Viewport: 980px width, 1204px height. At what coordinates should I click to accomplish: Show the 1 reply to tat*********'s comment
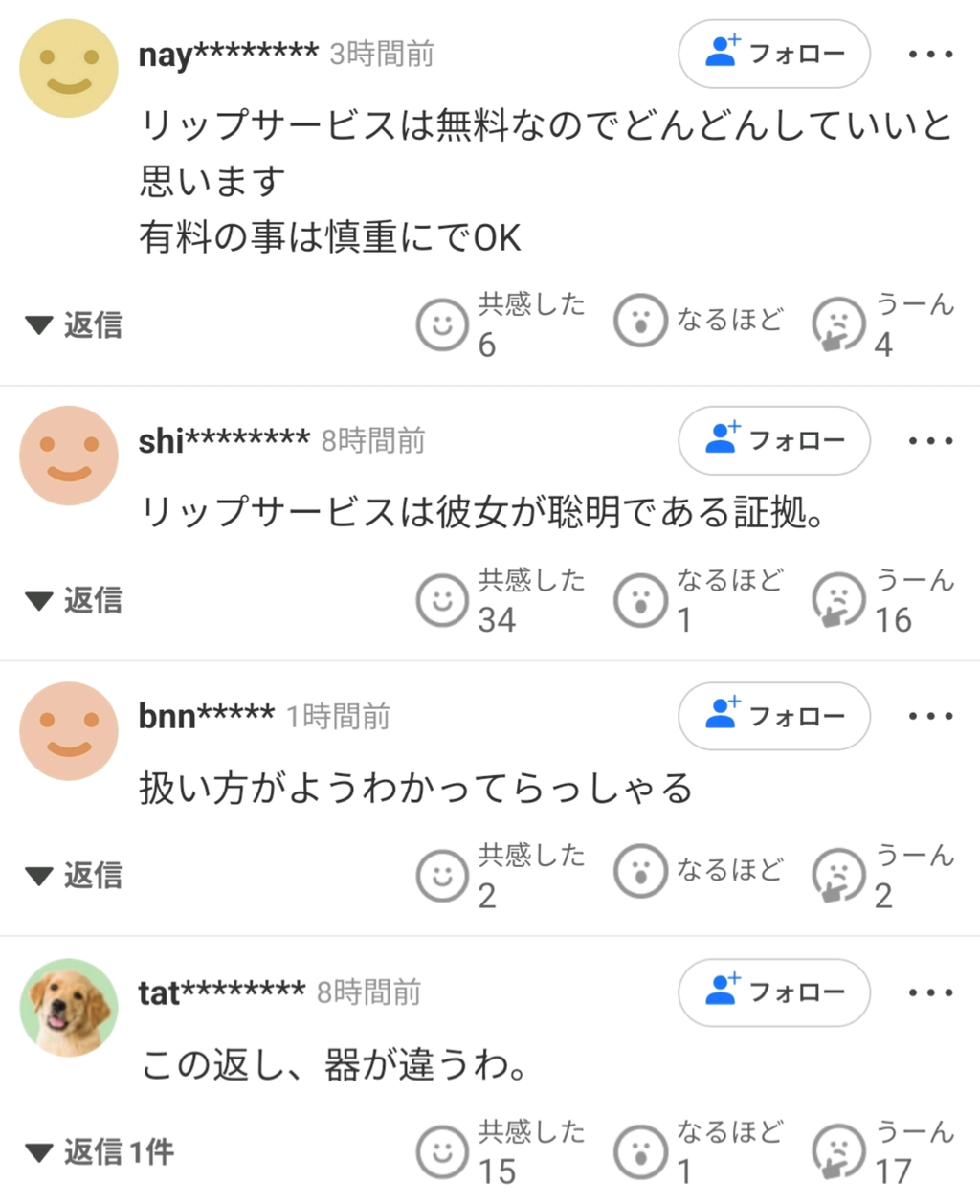coord(100,1151)
